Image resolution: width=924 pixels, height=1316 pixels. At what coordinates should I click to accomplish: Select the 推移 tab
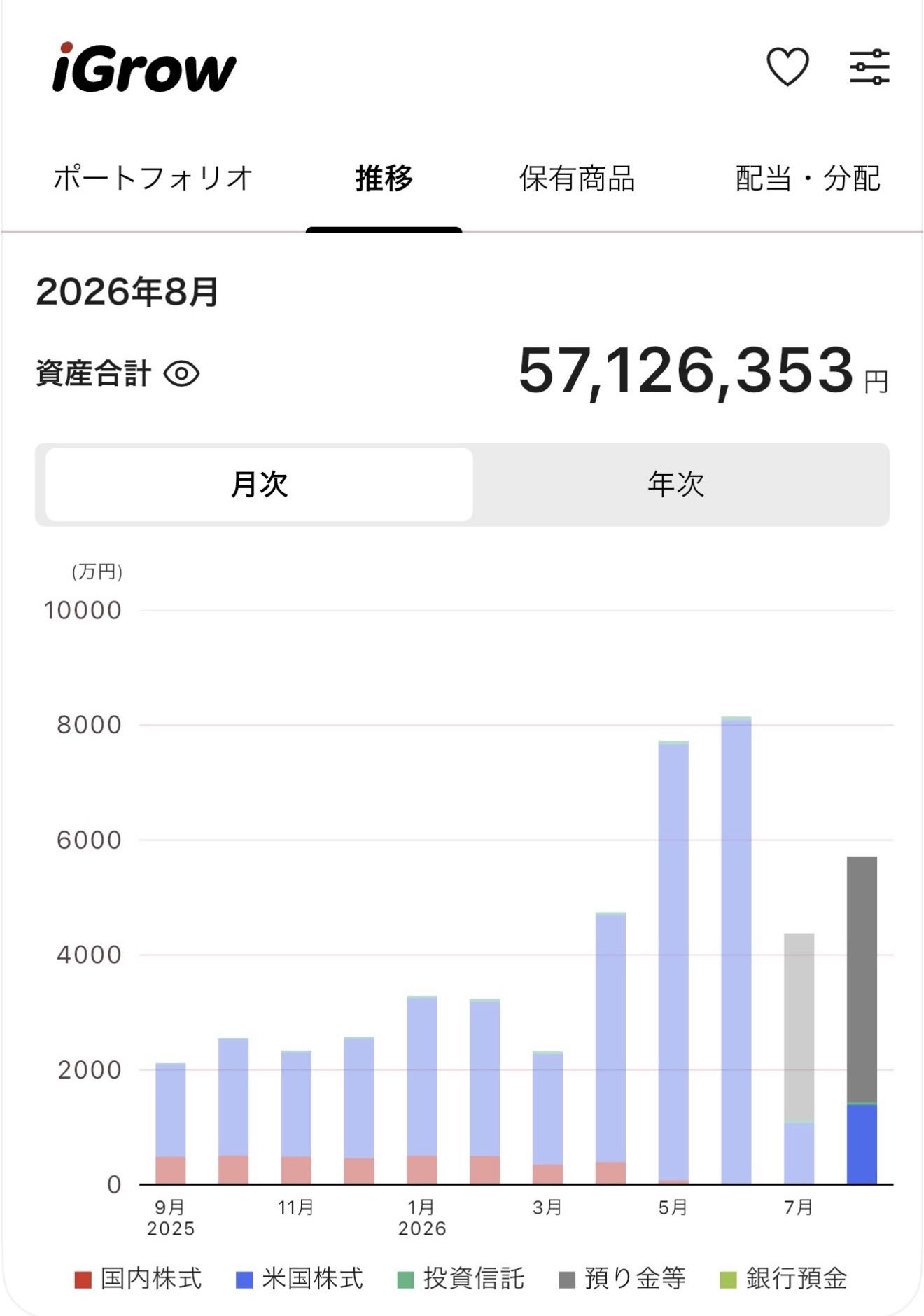pyautogui.click(x=384, y=178)
